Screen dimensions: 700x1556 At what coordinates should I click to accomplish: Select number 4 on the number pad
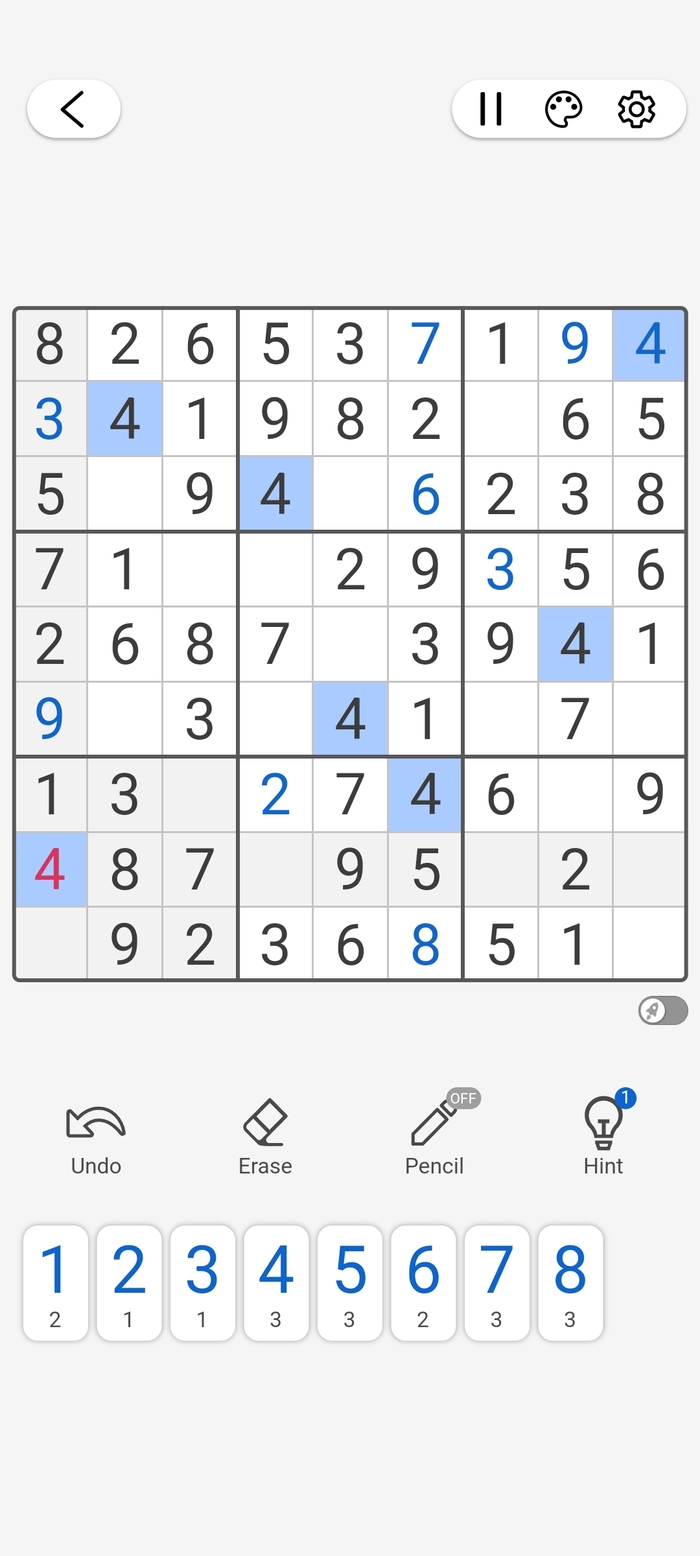click(276, 1282)
